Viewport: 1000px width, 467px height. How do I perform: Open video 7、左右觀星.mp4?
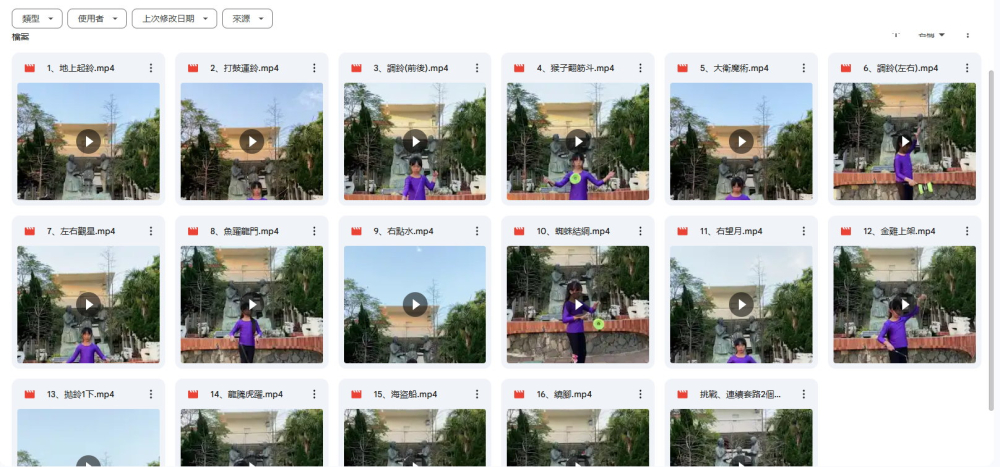pos(88,304)
